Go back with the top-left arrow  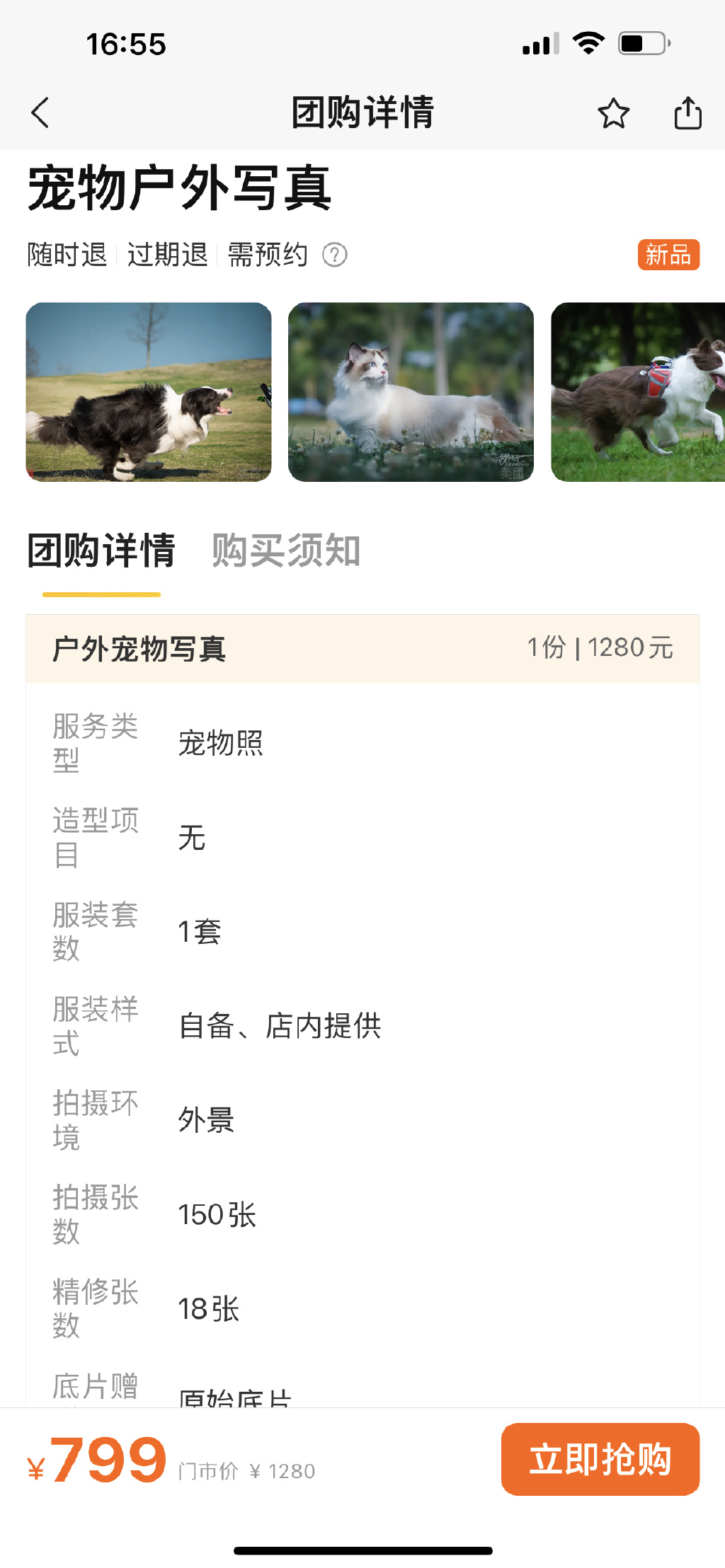(x=40, y=113)
